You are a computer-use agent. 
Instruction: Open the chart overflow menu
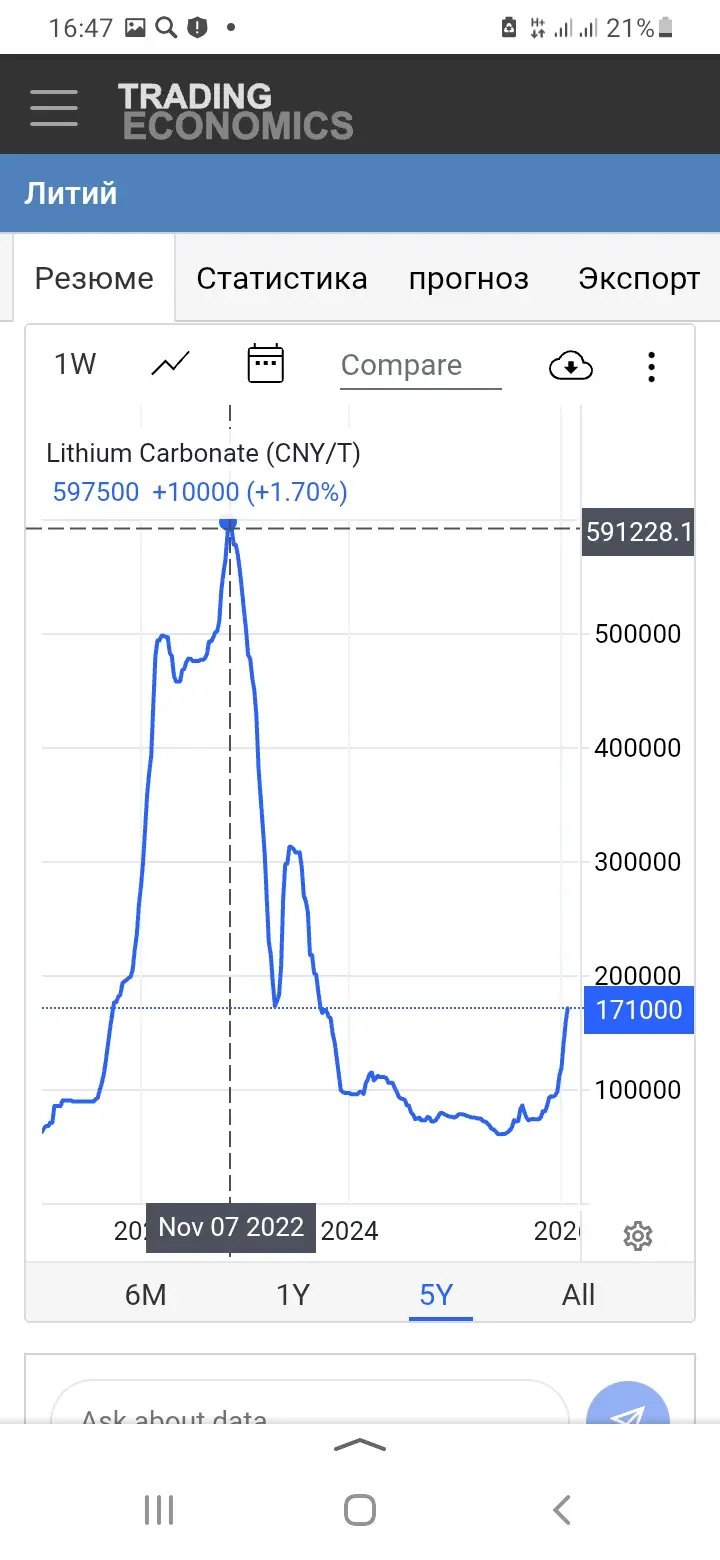pos(651,367)
